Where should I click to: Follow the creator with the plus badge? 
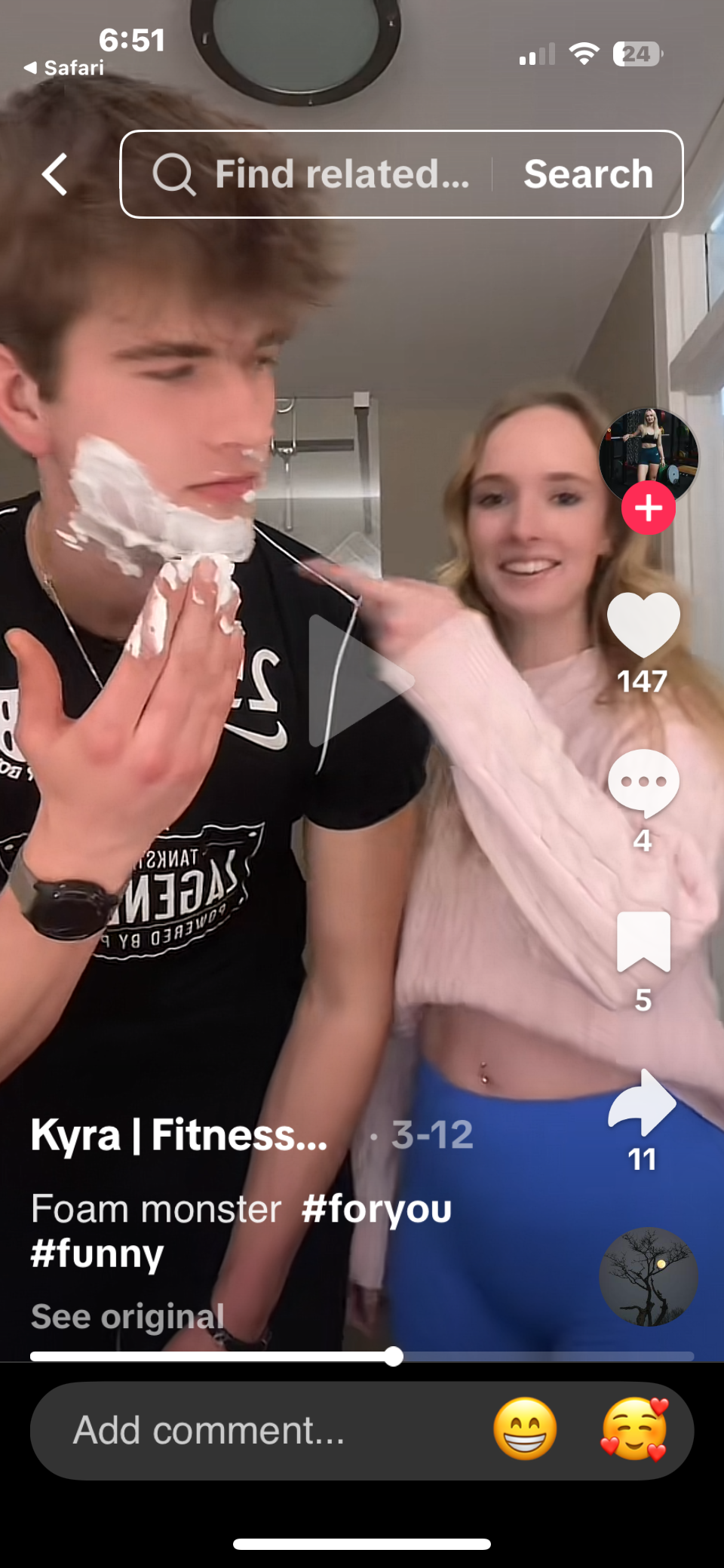point(648,508)
